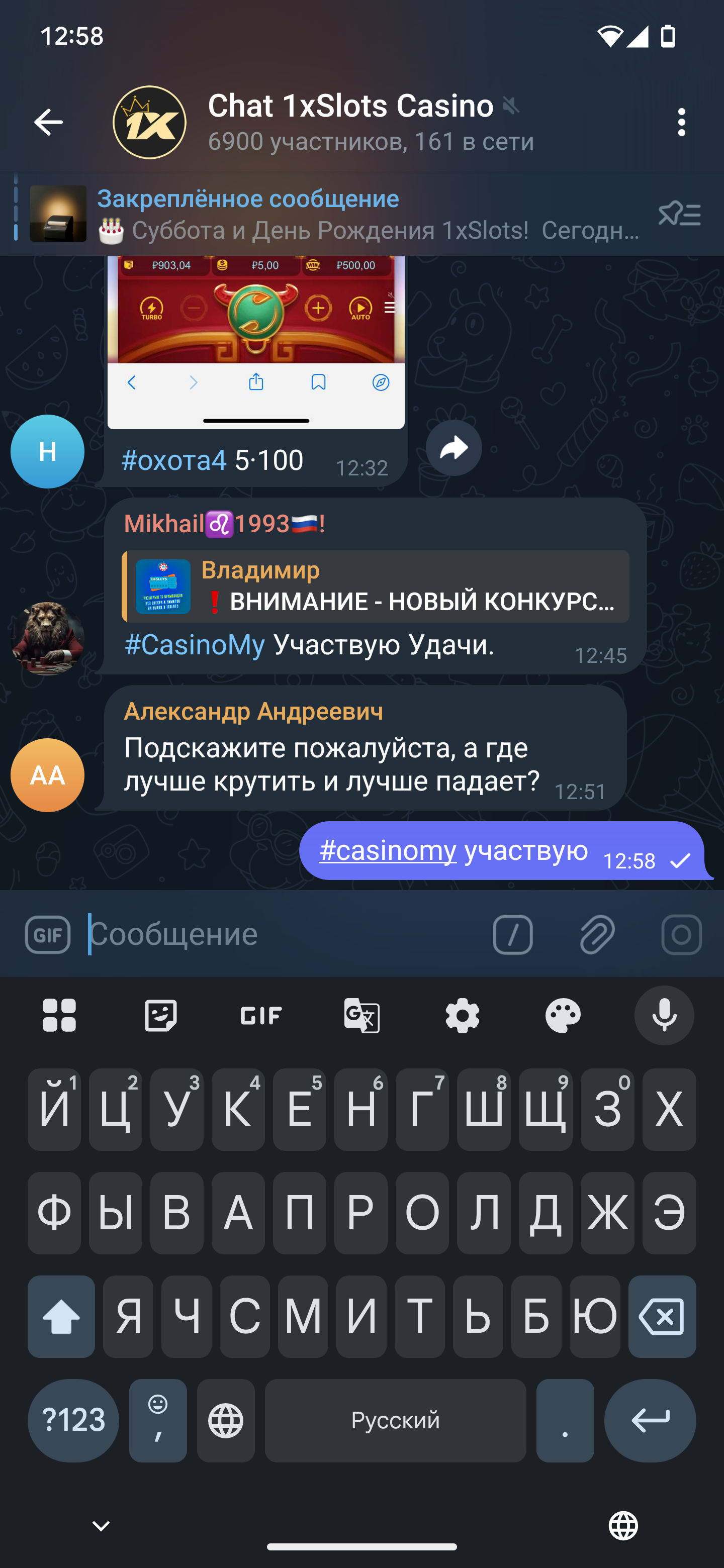Viewport: 724px width, 1568px height.
Task: Go back from the chat
Action: 48,122
